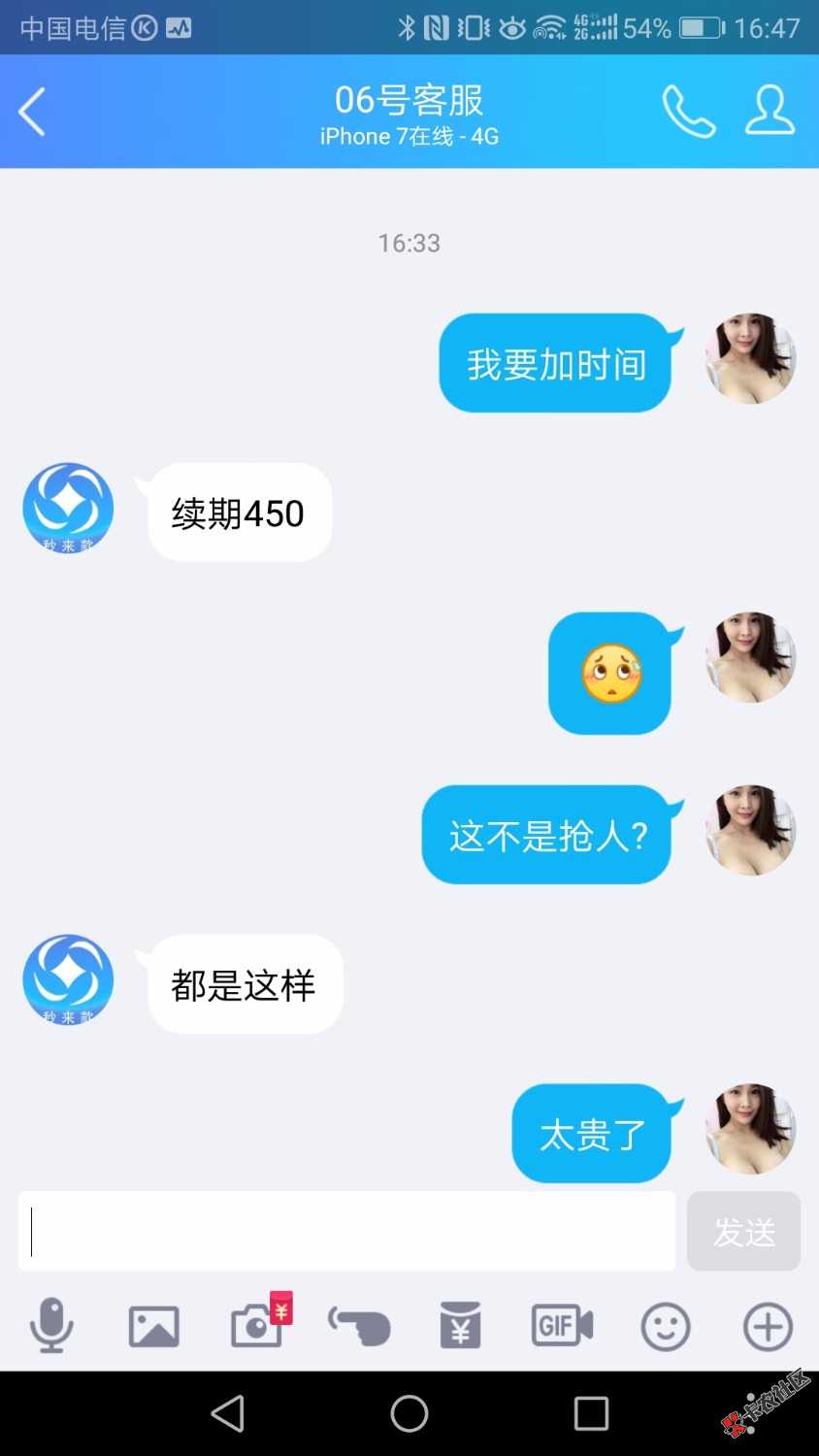Open the photo gallery picker
Screen dimensions: 819x1456
(x=153, y=1326)
